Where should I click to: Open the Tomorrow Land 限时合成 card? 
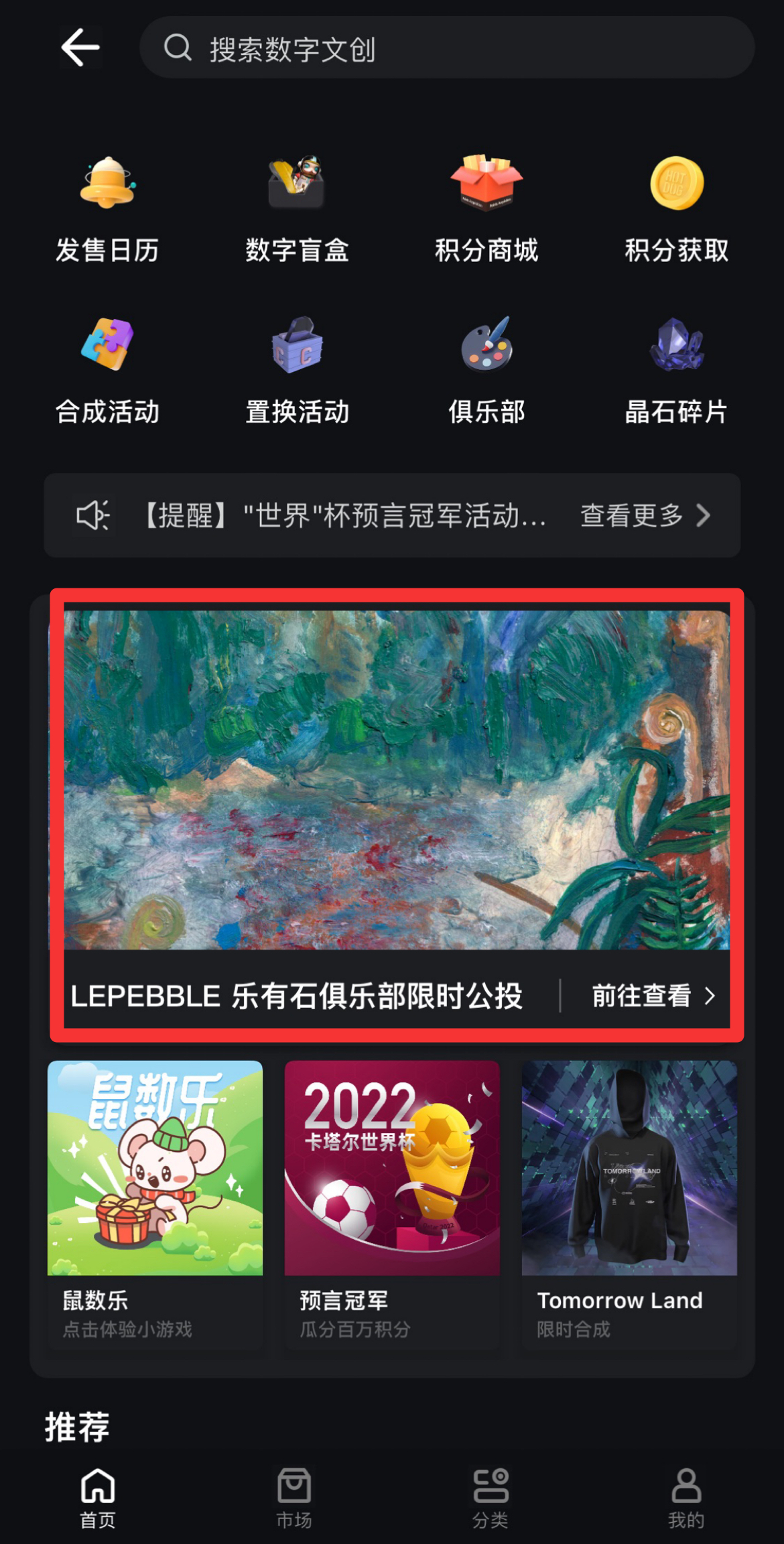[x=629, y=1200]
